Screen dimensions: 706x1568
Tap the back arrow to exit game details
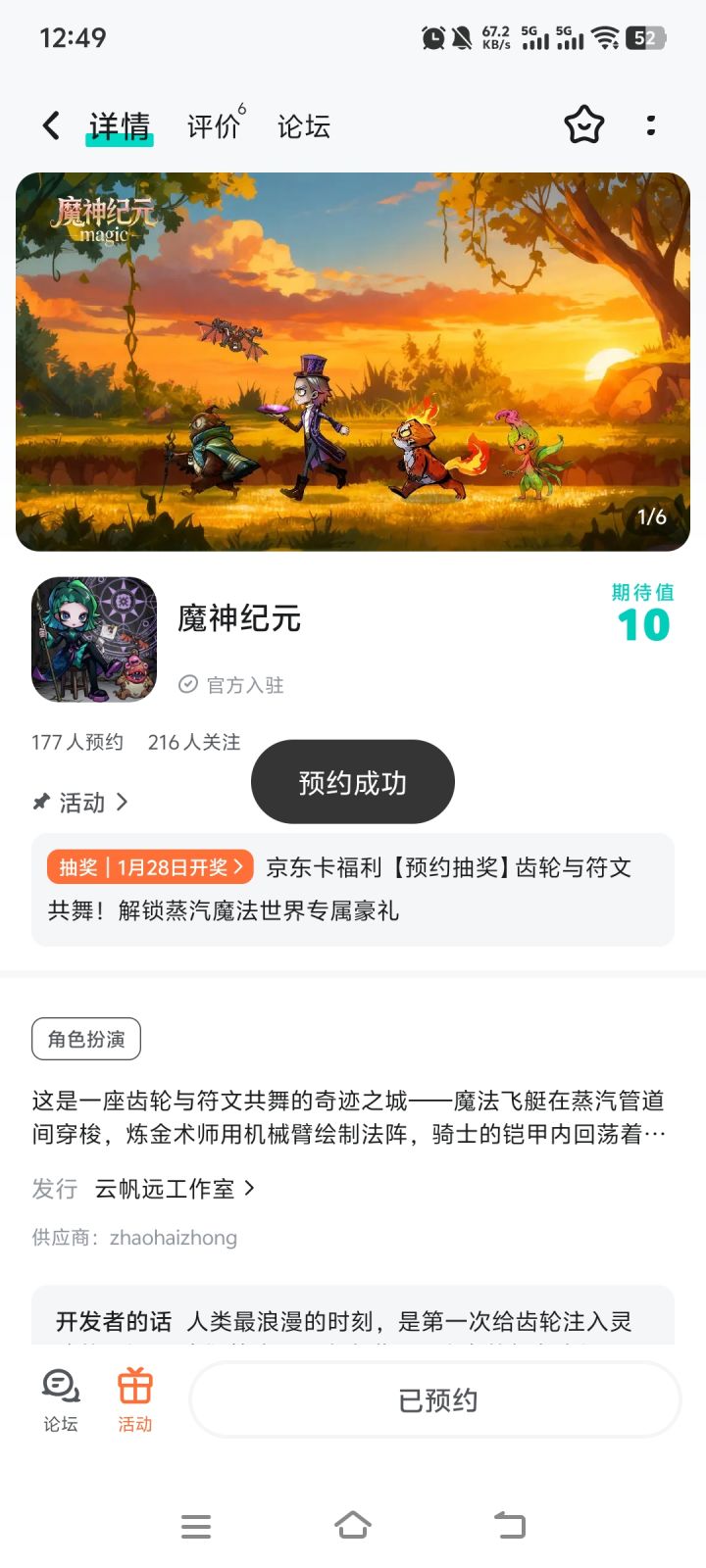tap(50, 125)
